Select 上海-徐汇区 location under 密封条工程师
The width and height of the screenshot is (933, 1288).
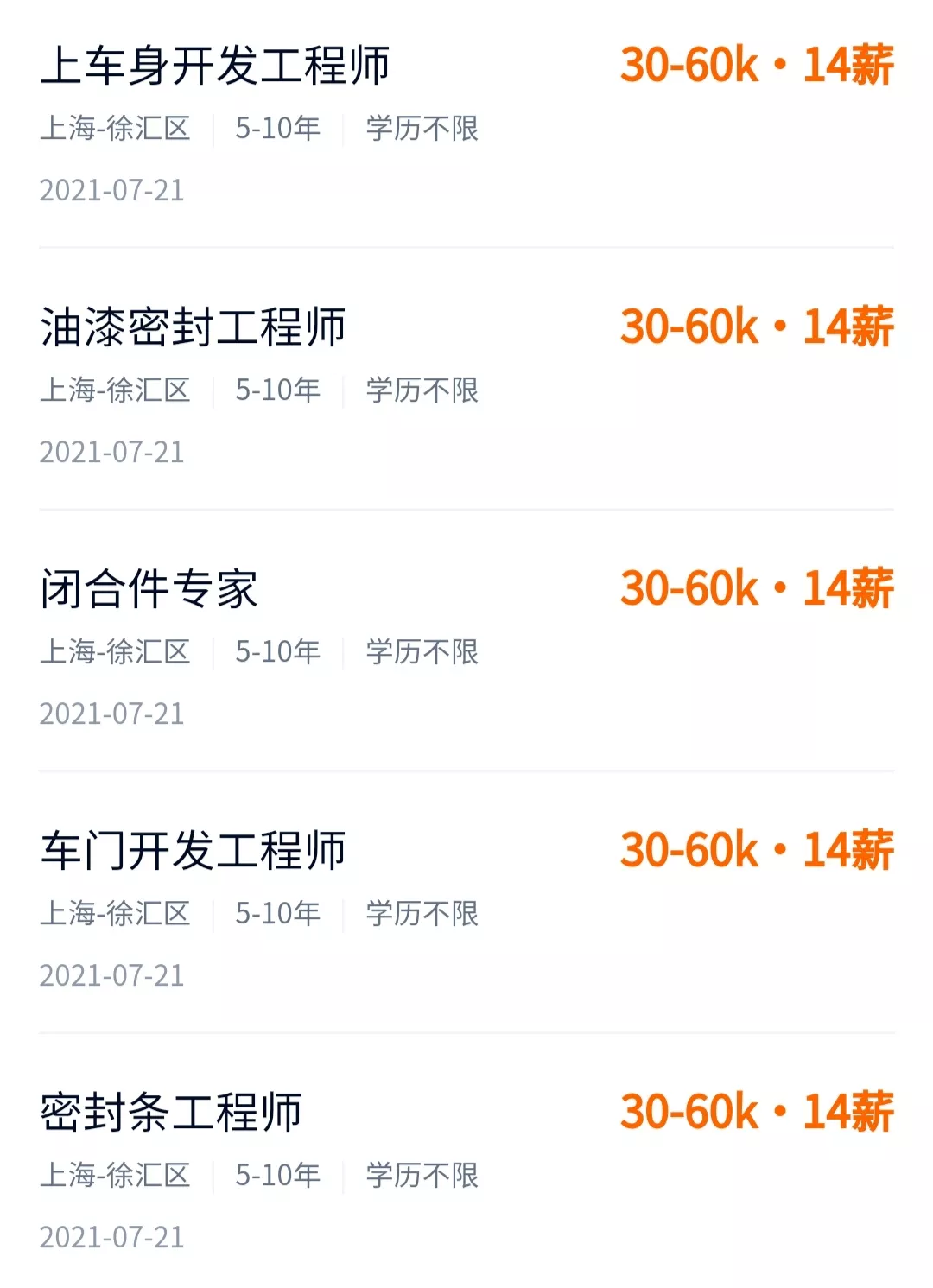117,1175
